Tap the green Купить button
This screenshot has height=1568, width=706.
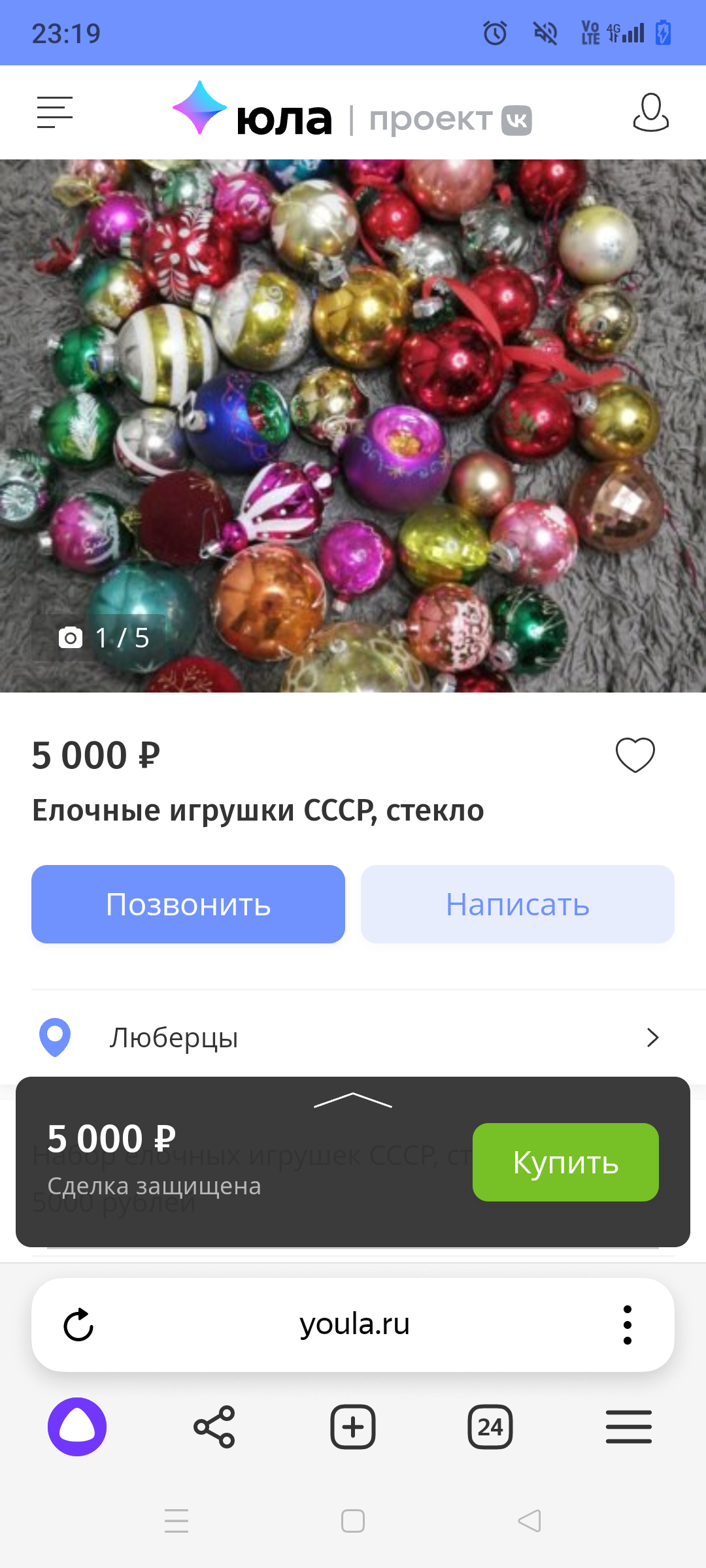[x=565, y=1162]
